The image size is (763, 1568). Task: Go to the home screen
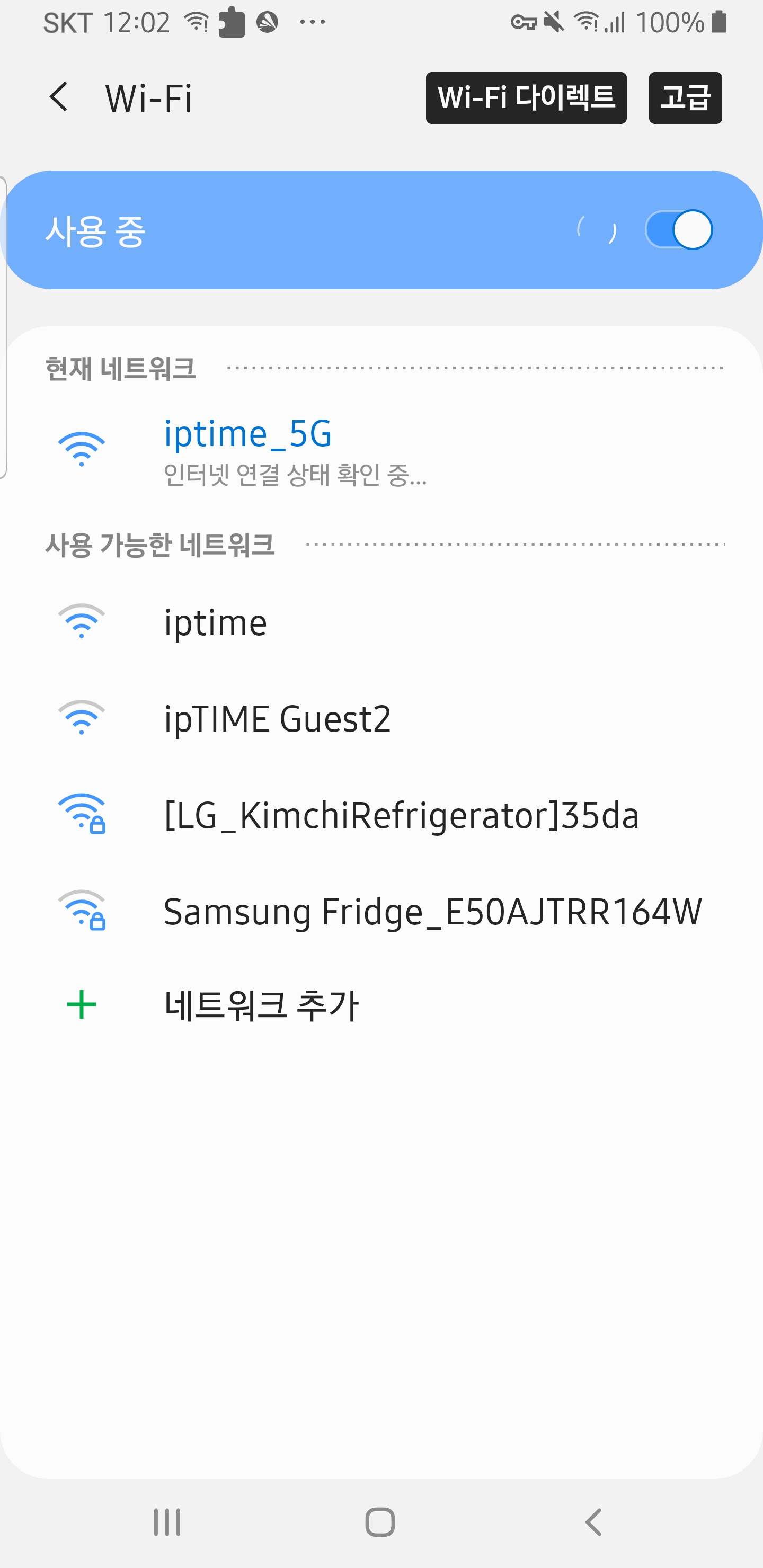(x=380, y=1522)
